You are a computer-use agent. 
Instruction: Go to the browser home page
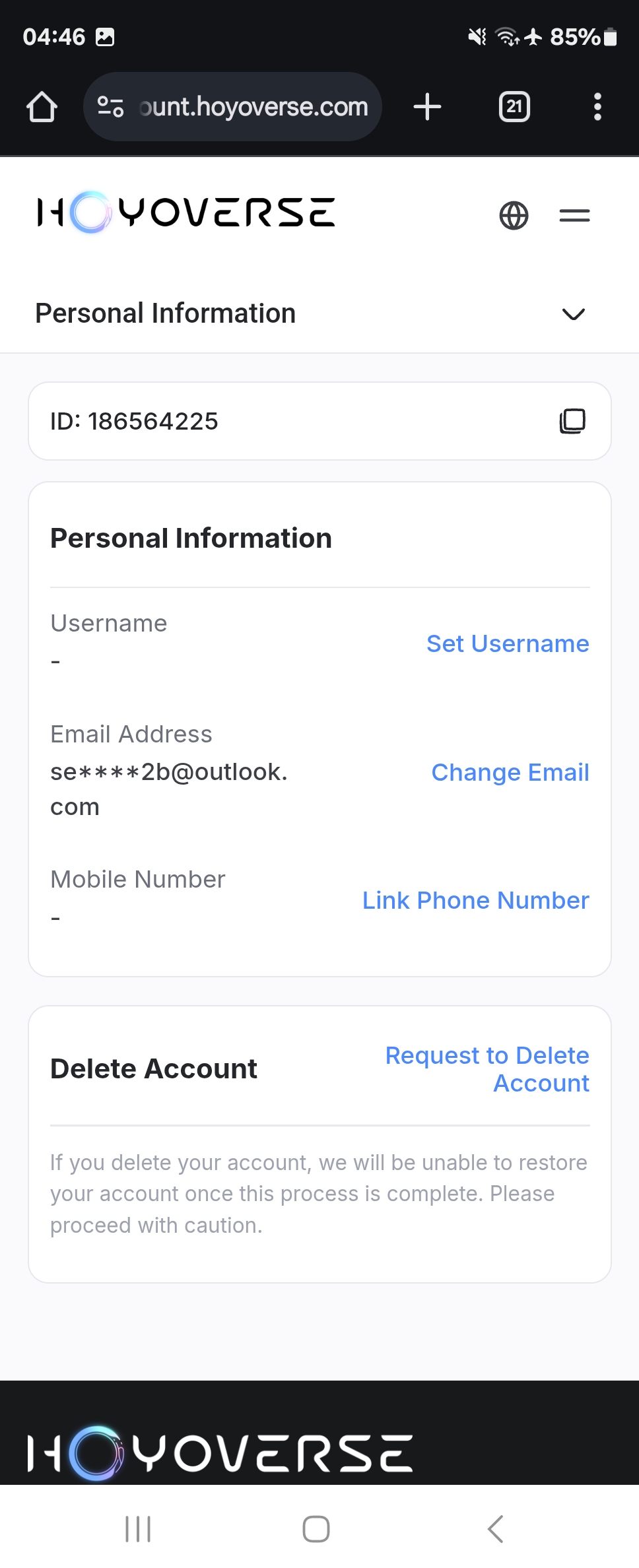(42, 107)
